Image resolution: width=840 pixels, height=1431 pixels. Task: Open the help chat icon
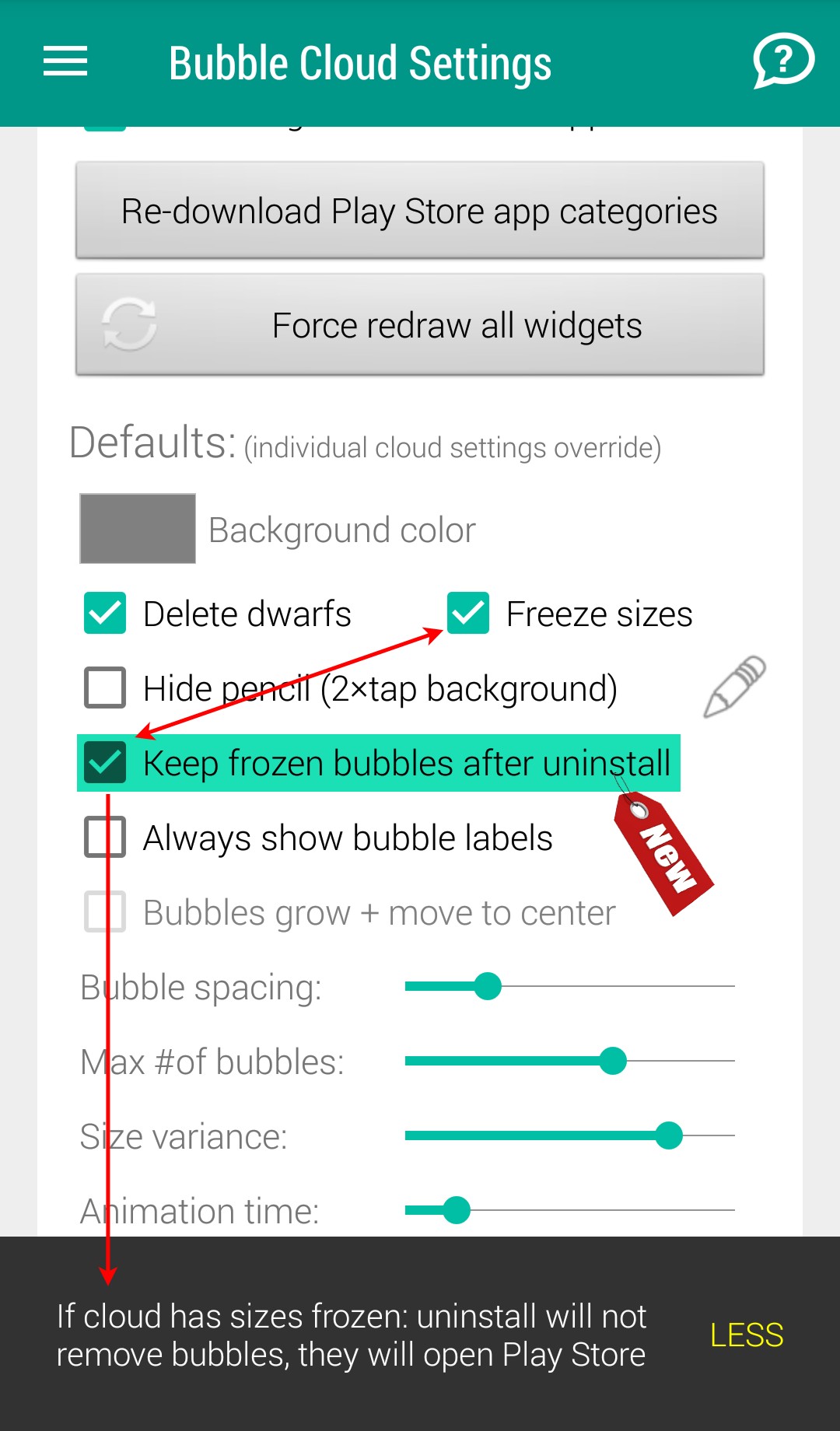[x=782, y=61]
